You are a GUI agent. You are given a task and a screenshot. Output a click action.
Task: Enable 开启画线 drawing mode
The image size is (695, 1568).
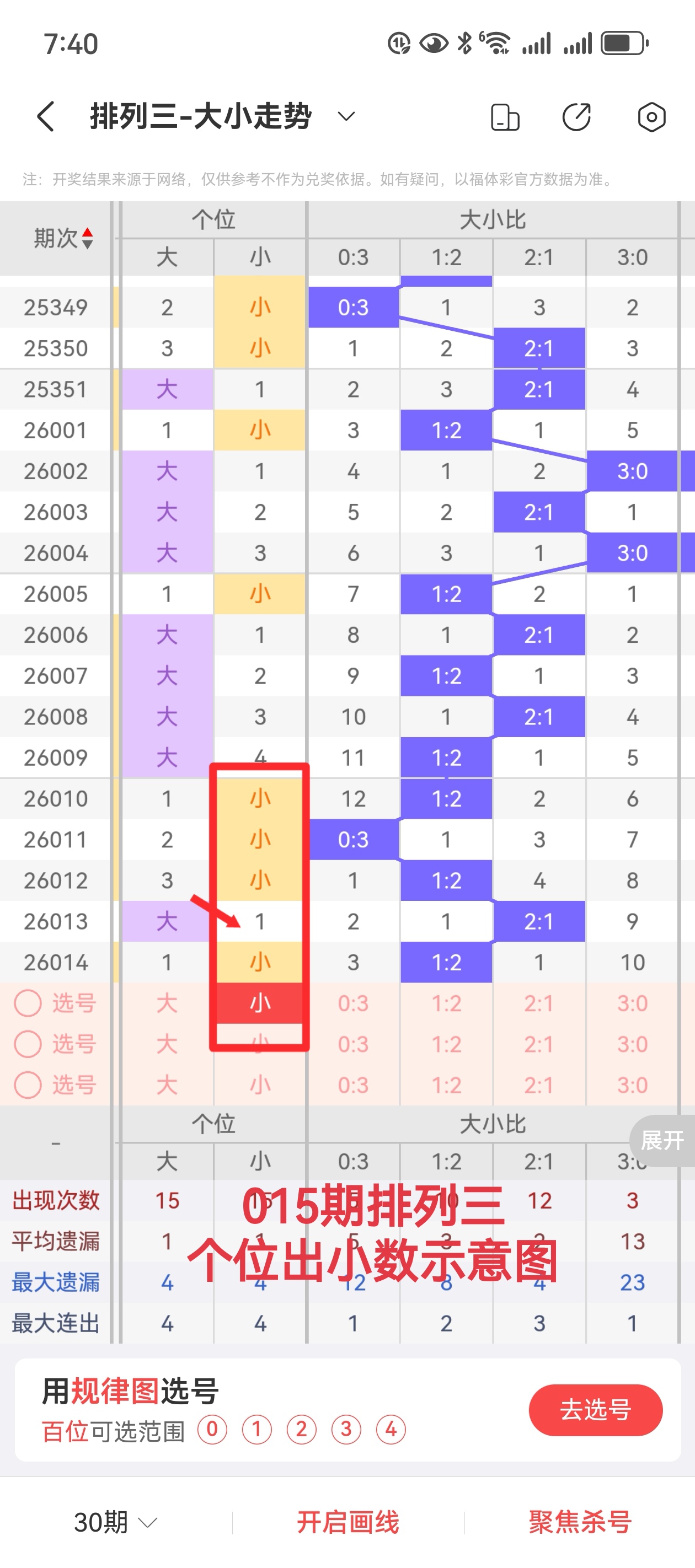click(x=348, y=1522)
